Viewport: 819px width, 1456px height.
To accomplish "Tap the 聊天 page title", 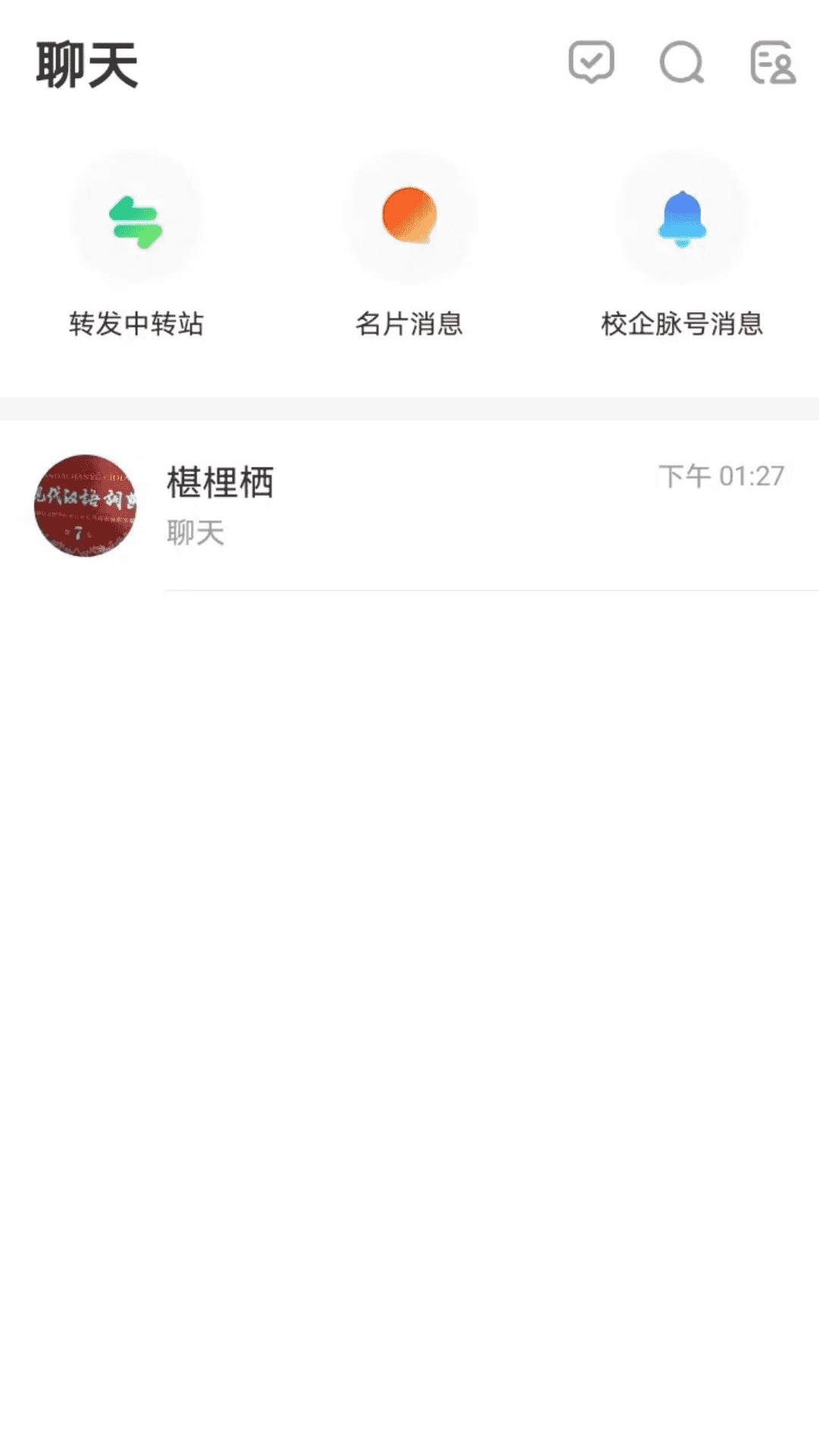I will click(x=83, y=64).
